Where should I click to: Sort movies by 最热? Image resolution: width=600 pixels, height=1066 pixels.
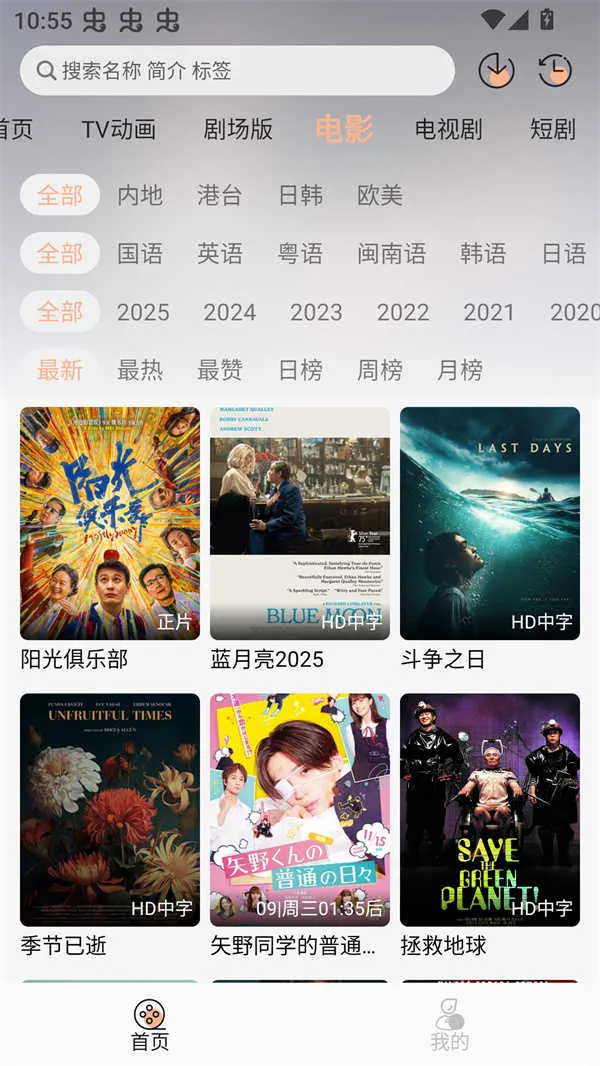140,370
